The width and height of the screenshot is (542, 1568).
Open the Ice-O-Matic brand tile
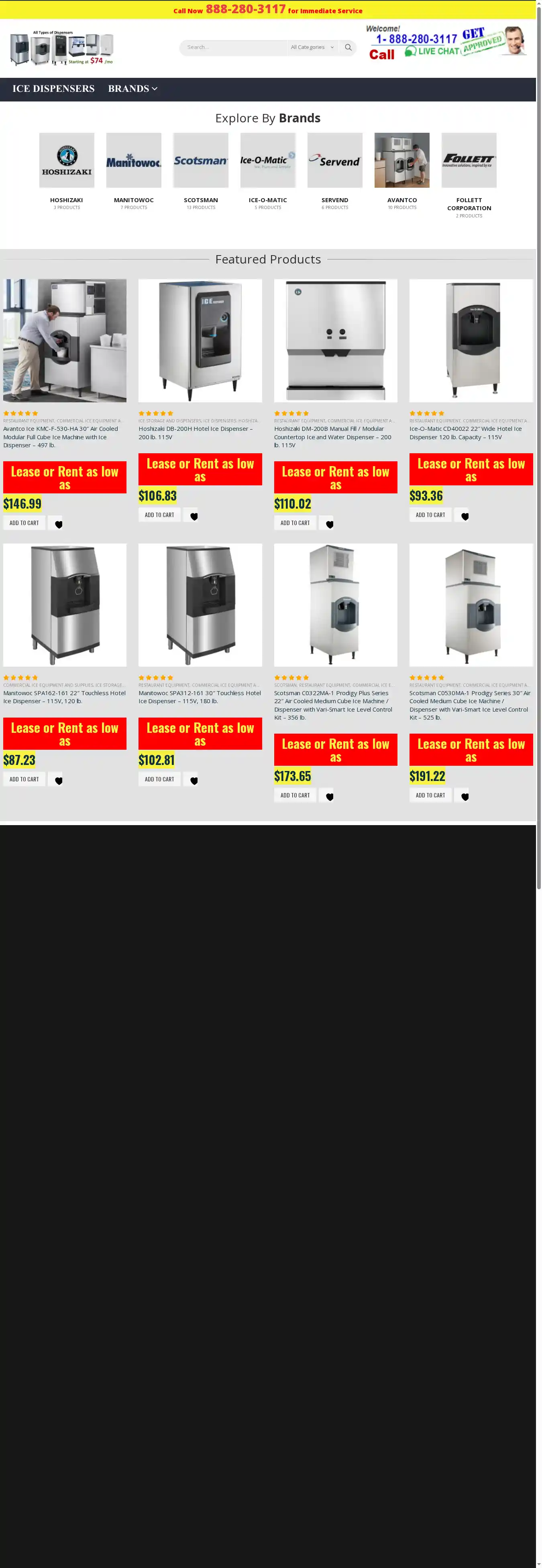click(x=268, y=161)
